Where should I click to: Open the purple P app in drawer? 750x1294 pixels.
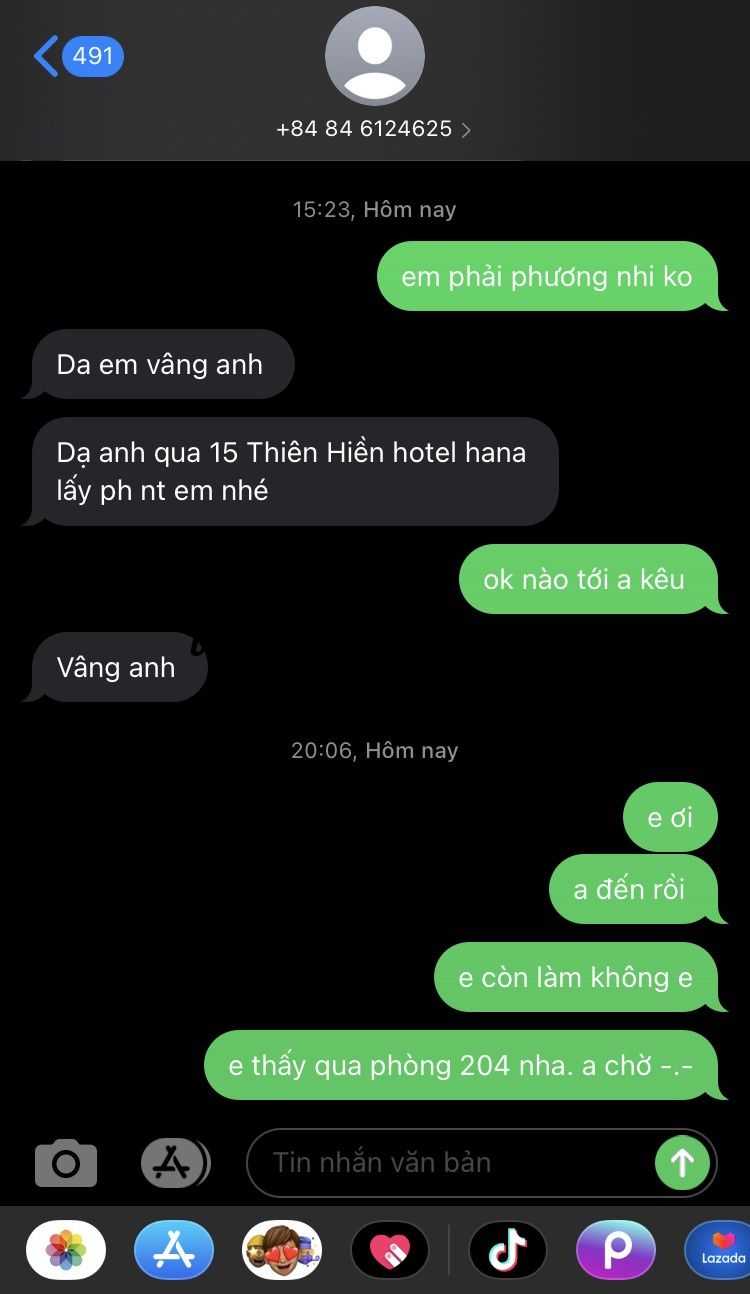point(616,1250)
